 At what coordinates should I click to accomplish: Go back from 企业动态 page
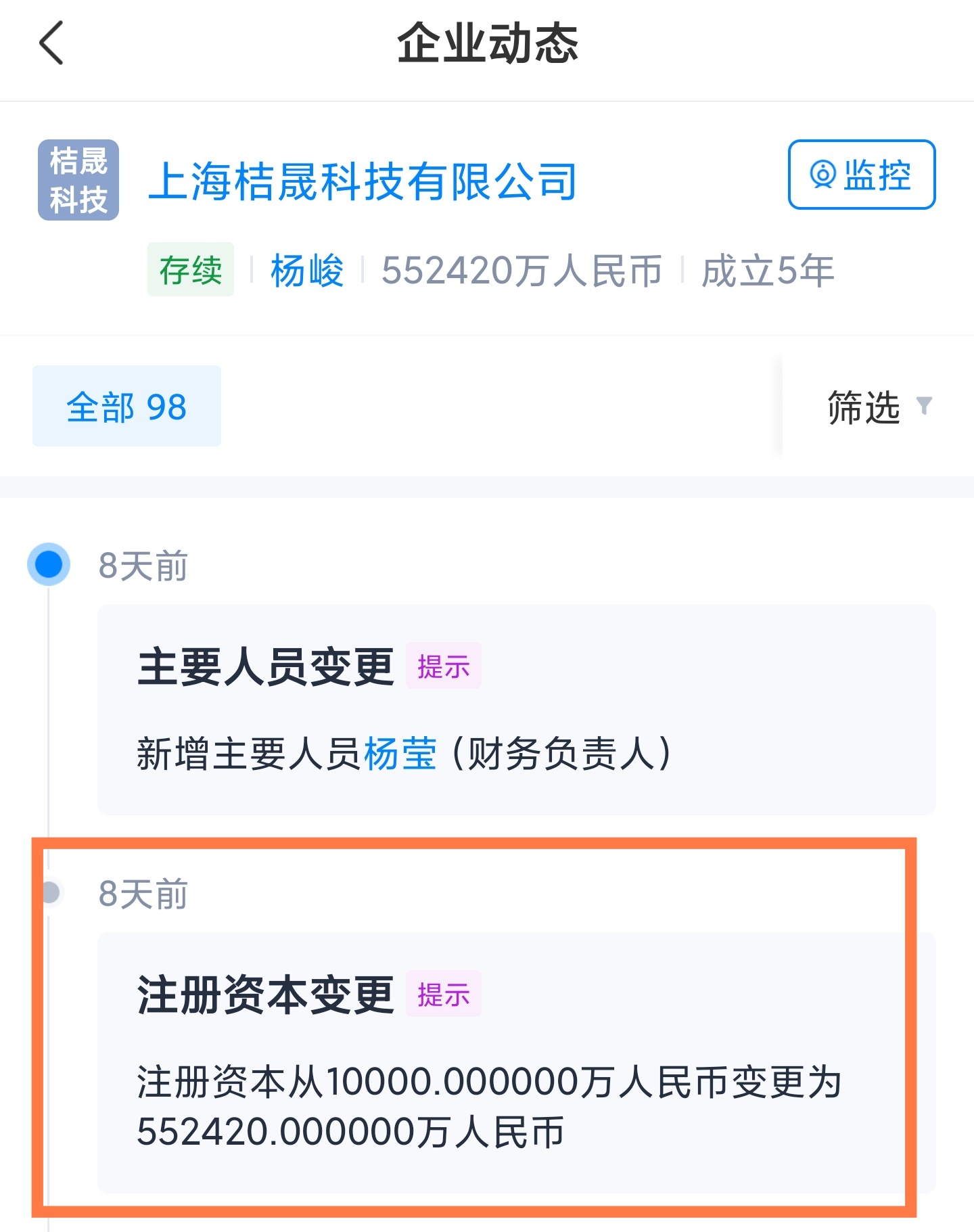click(x=51, y=43)
